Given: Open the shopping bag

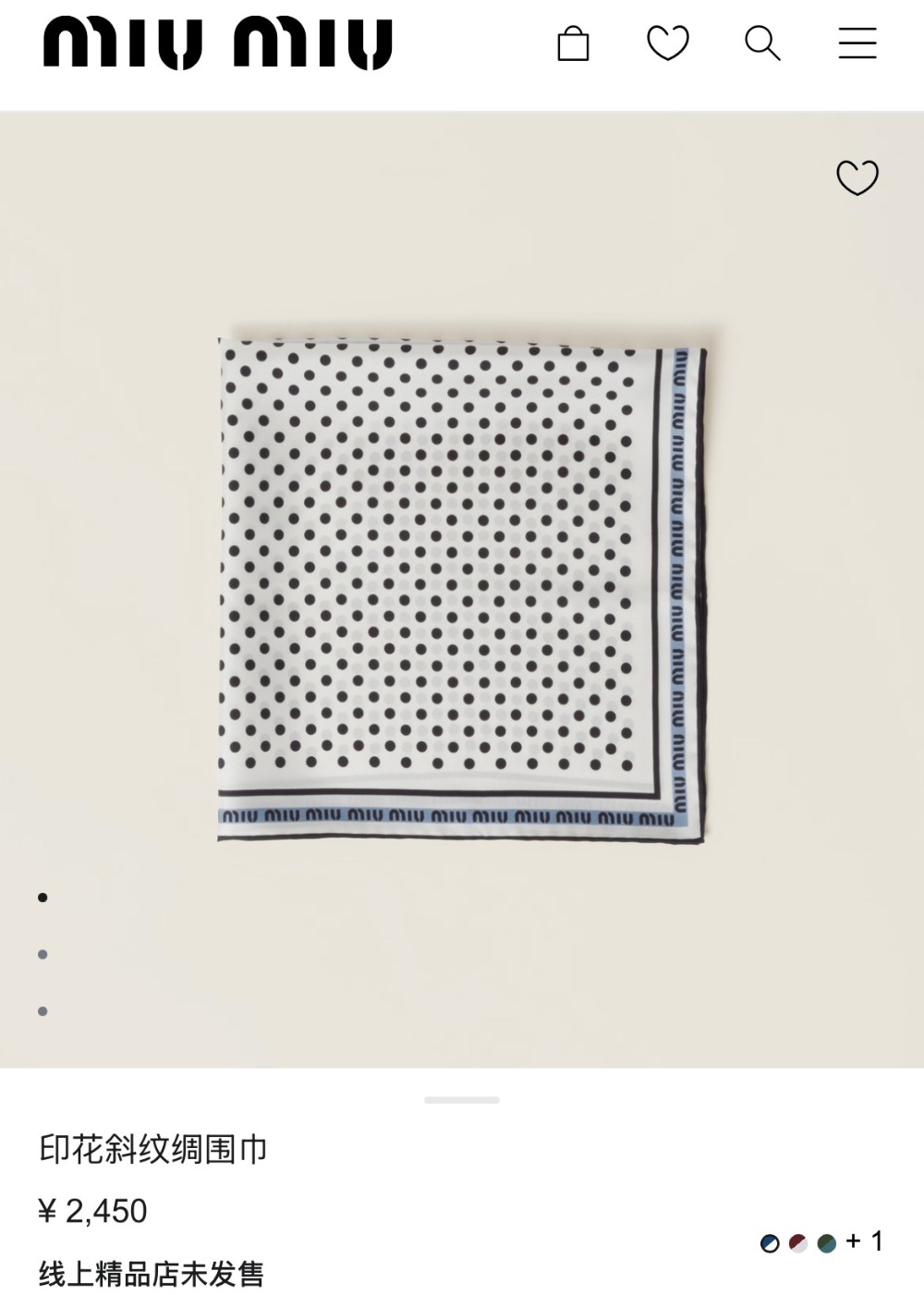Looking at the screenshot, I should coord(573,43).
